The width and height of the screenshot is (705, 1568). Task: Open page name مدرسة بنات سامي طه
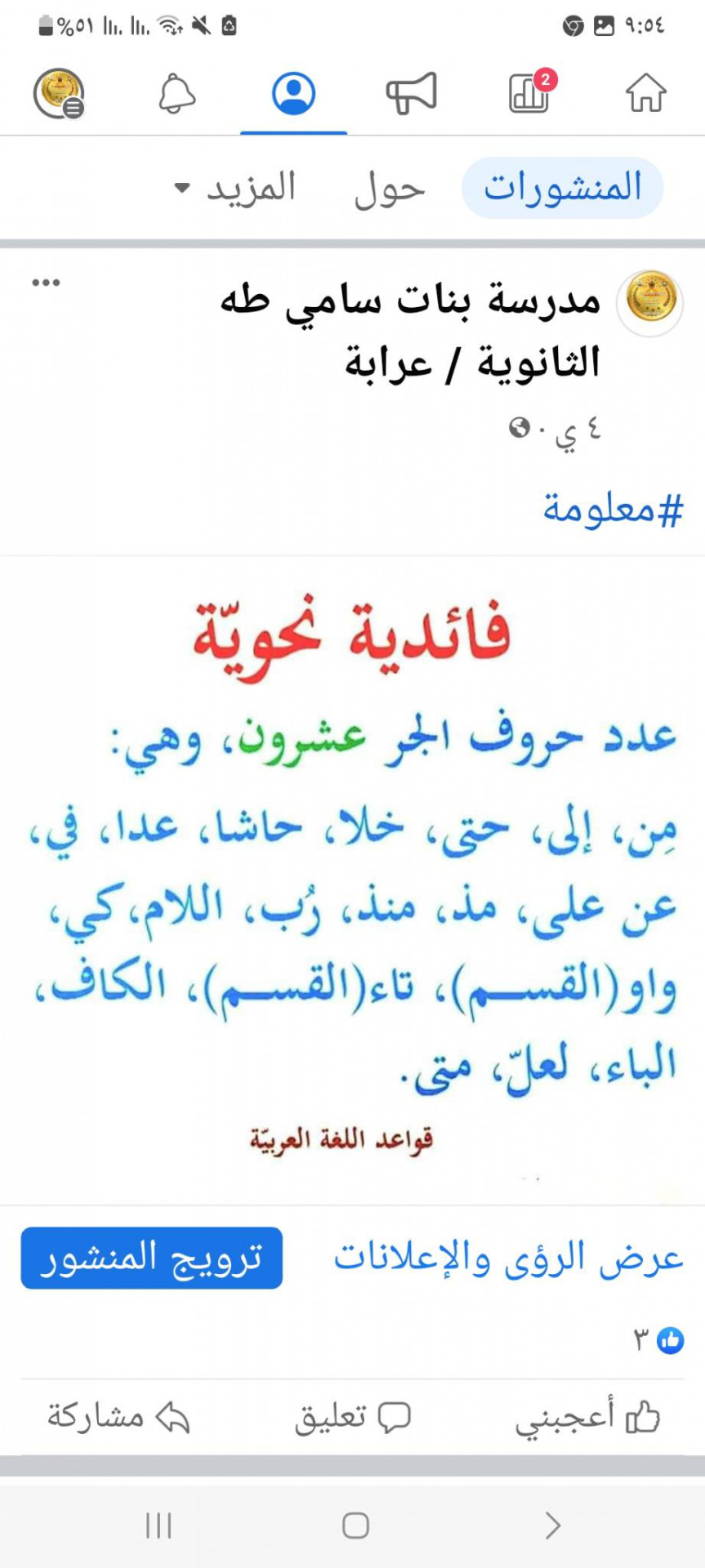411,331
